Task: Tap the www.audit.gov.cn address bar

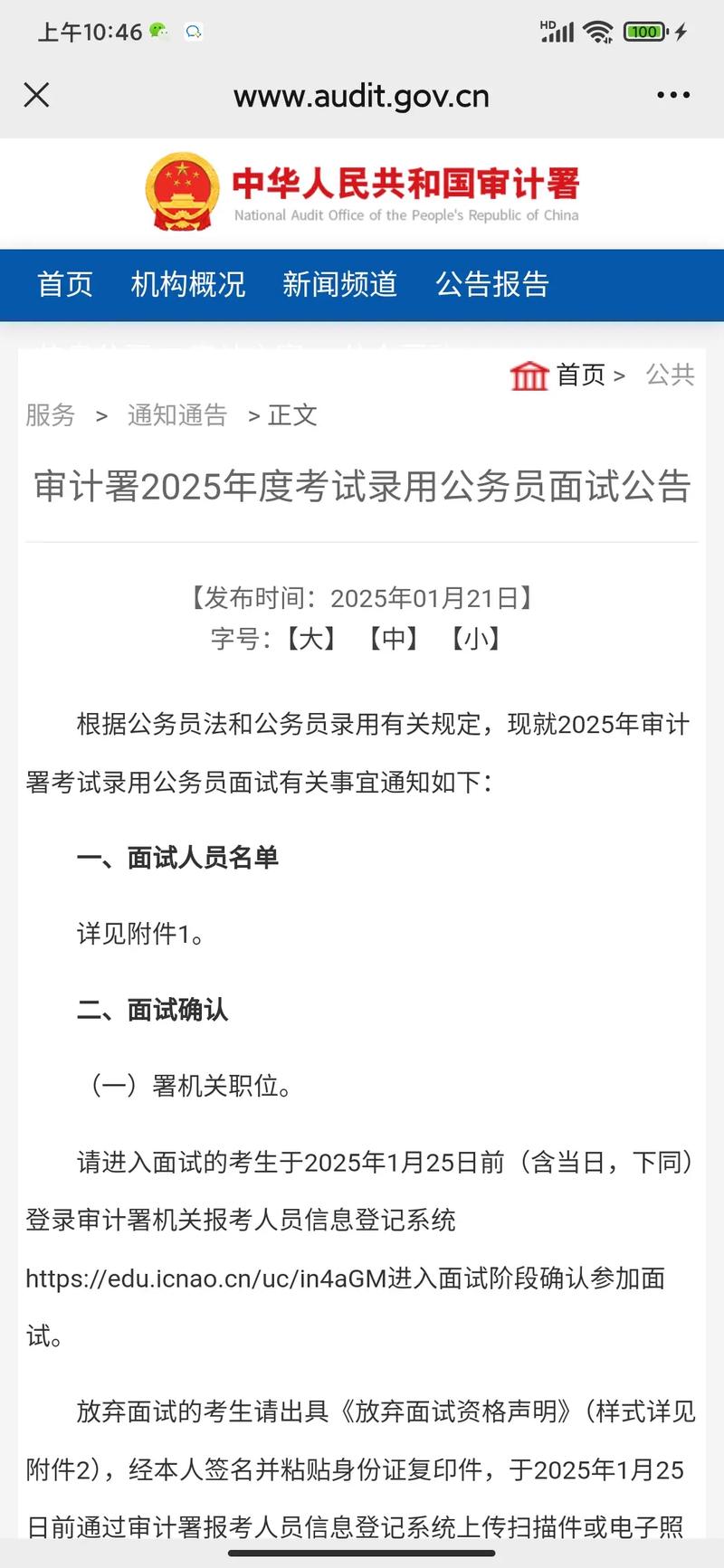Action: click(x=361, y=95)
